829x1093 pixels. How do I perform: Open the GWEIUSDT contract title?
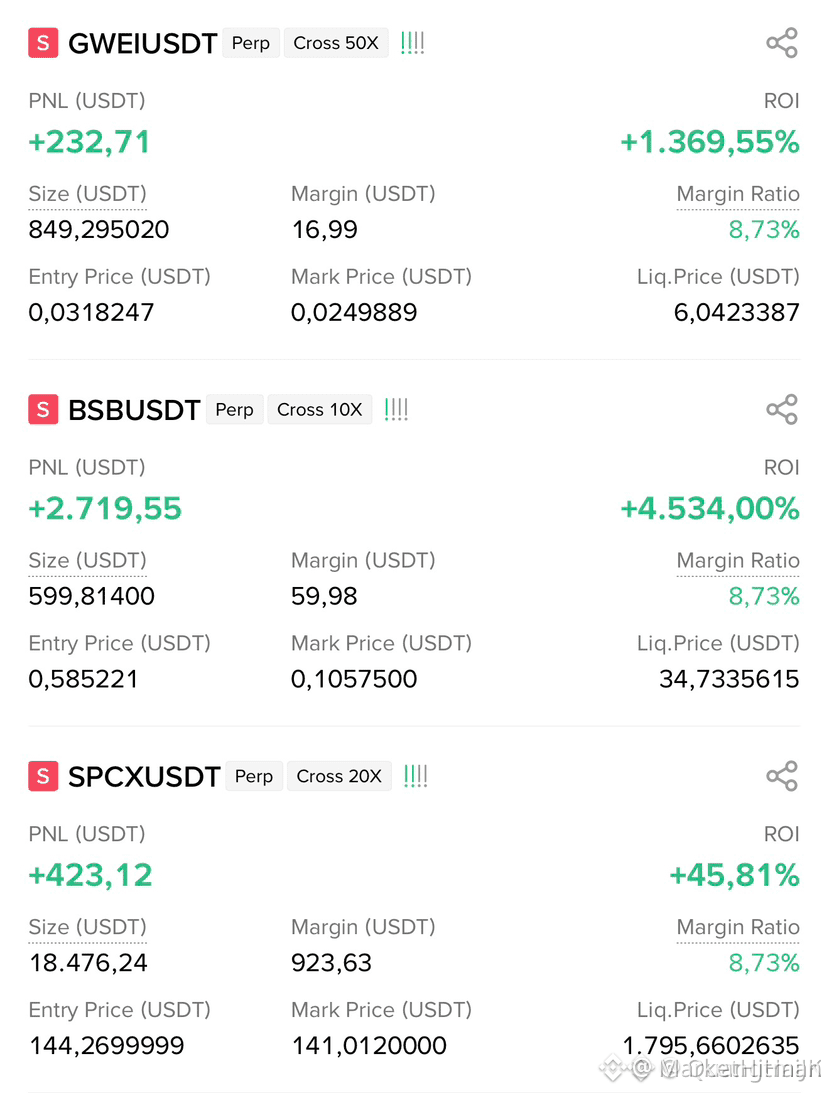(143, 43)
